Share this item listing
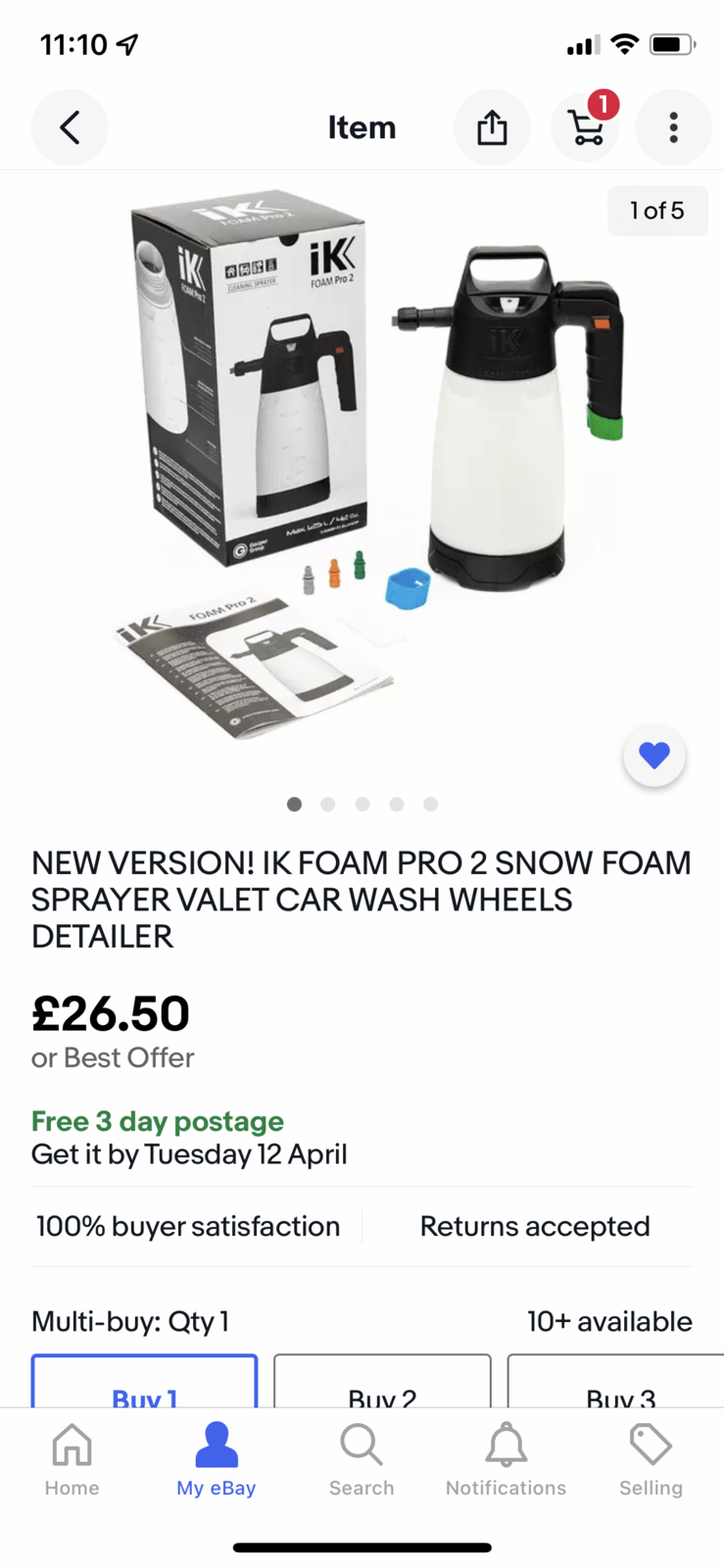 492,127
